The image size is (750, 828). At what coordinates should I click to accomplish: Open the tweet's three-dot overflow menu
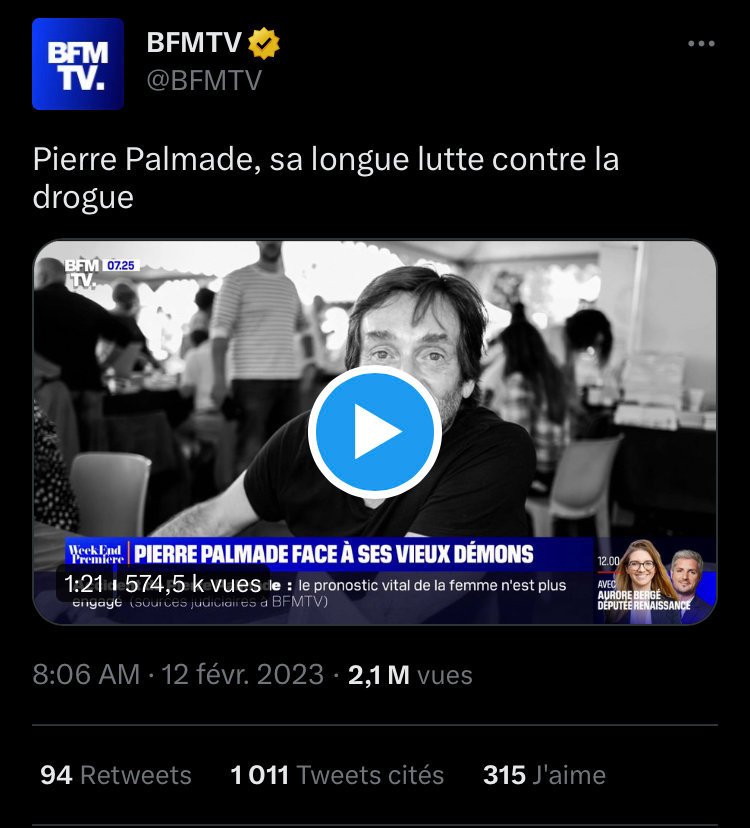tap(702, 44)
